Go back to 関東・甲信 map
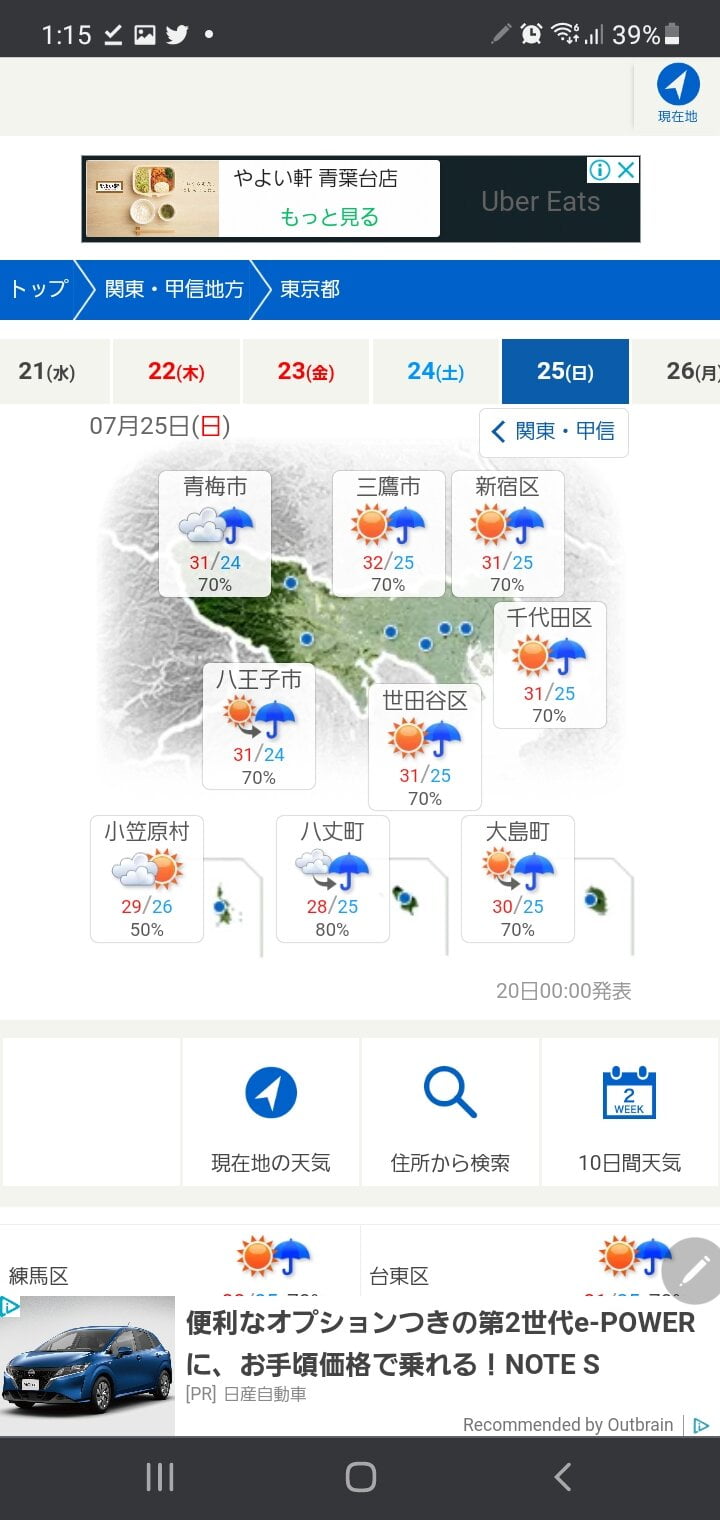720x1520 pixels. [x=553, y=432]
